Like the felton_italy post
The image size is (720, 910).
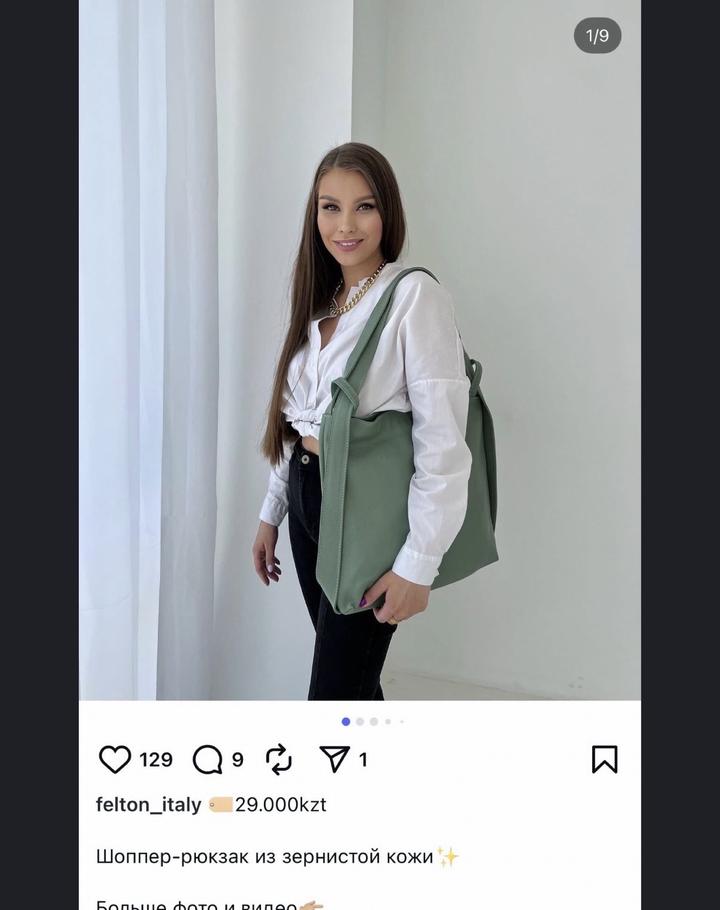tap(115, 760)
